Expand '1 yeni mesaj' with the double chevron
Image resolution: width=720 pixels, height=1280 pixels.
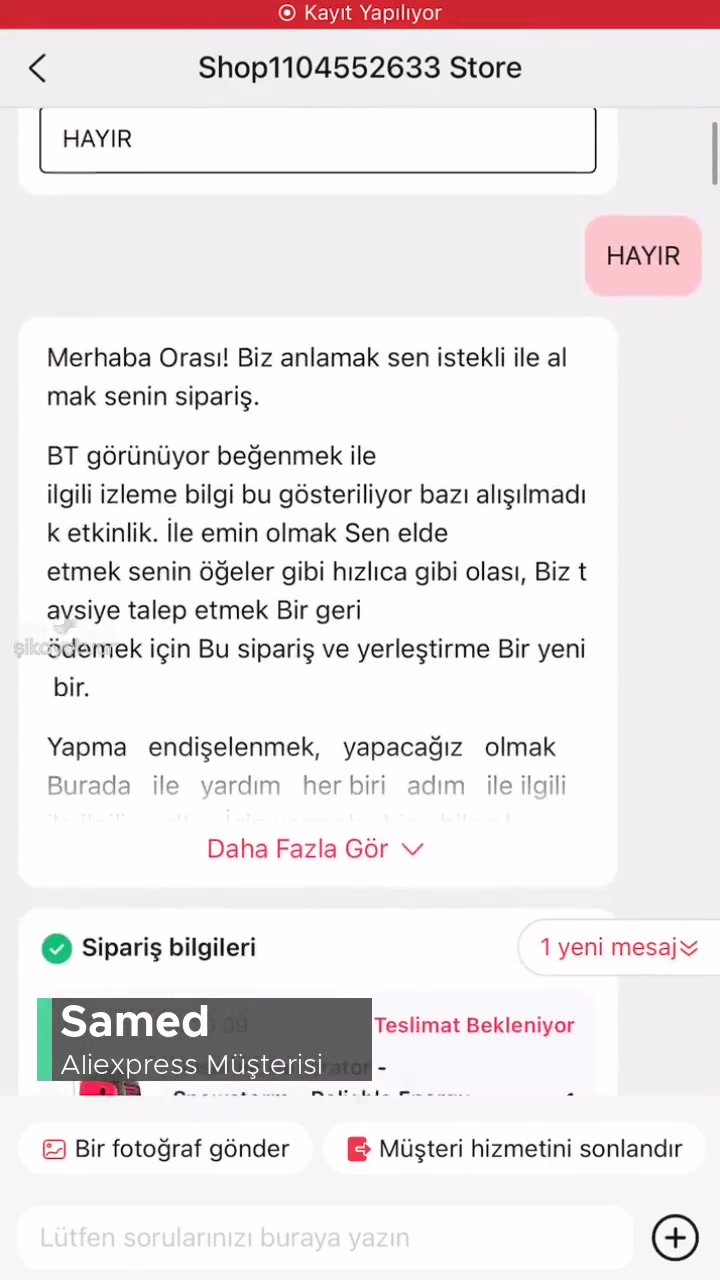pyautogui.click(x=690, y=947)
